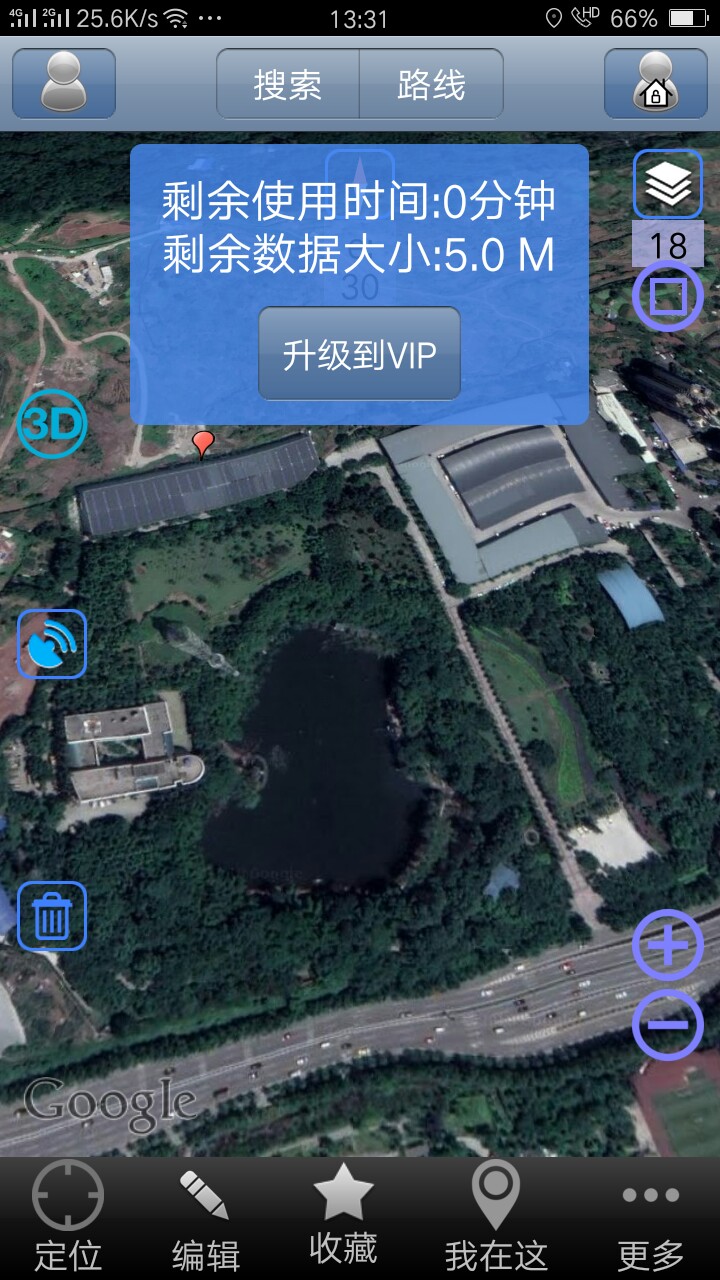720x1280 pixels.
Task: Tap 升级到VIP upgrade button
Action: (359, 354)
